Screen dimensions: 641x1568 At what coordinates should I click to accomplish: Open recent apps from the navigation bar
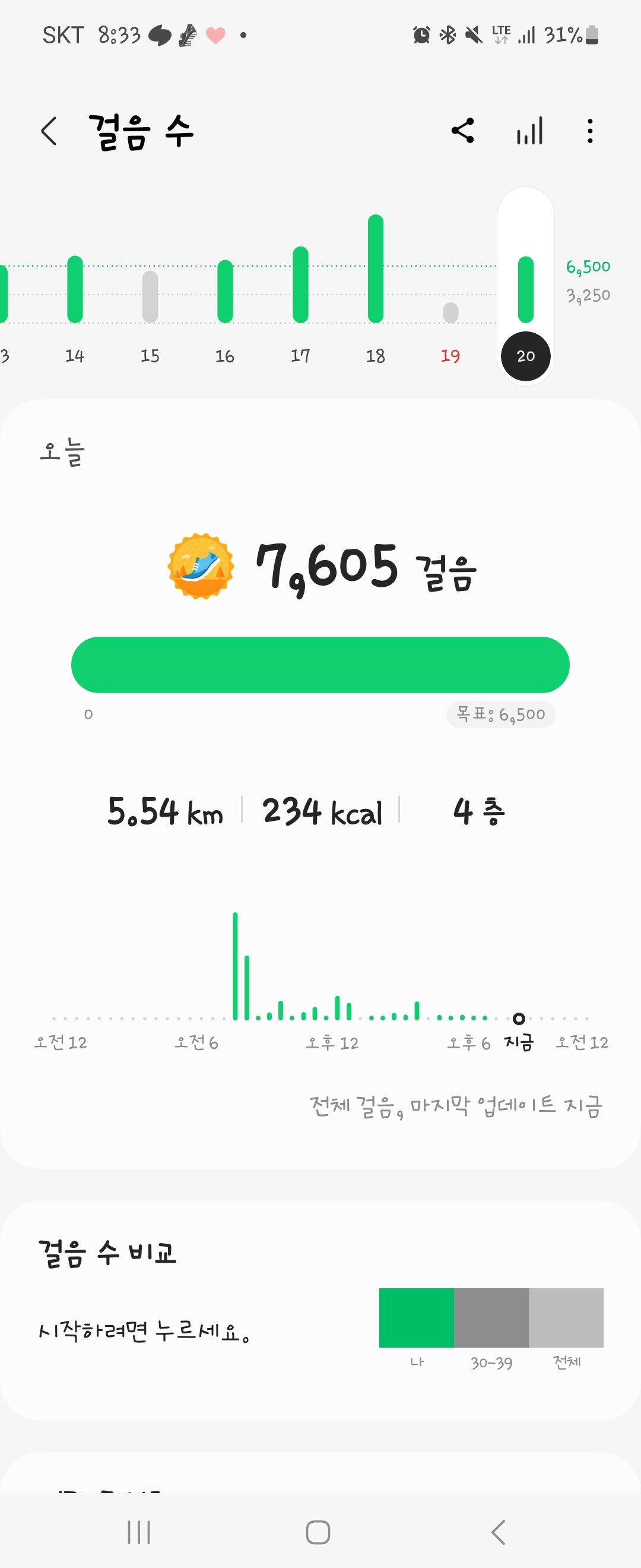(139, 1532)
